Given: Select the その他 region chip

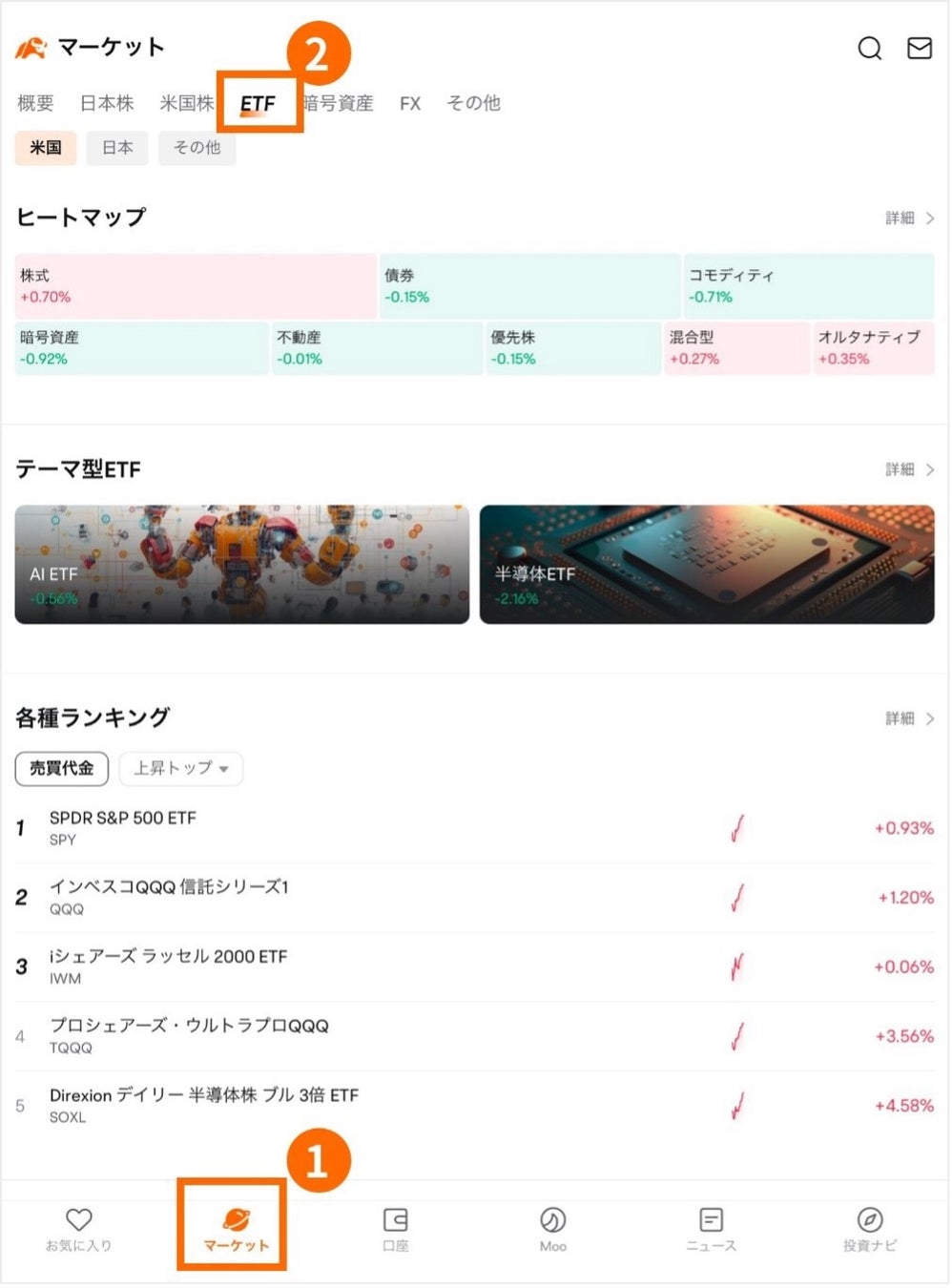Looking at the screenshot, I should pos(197,148).
